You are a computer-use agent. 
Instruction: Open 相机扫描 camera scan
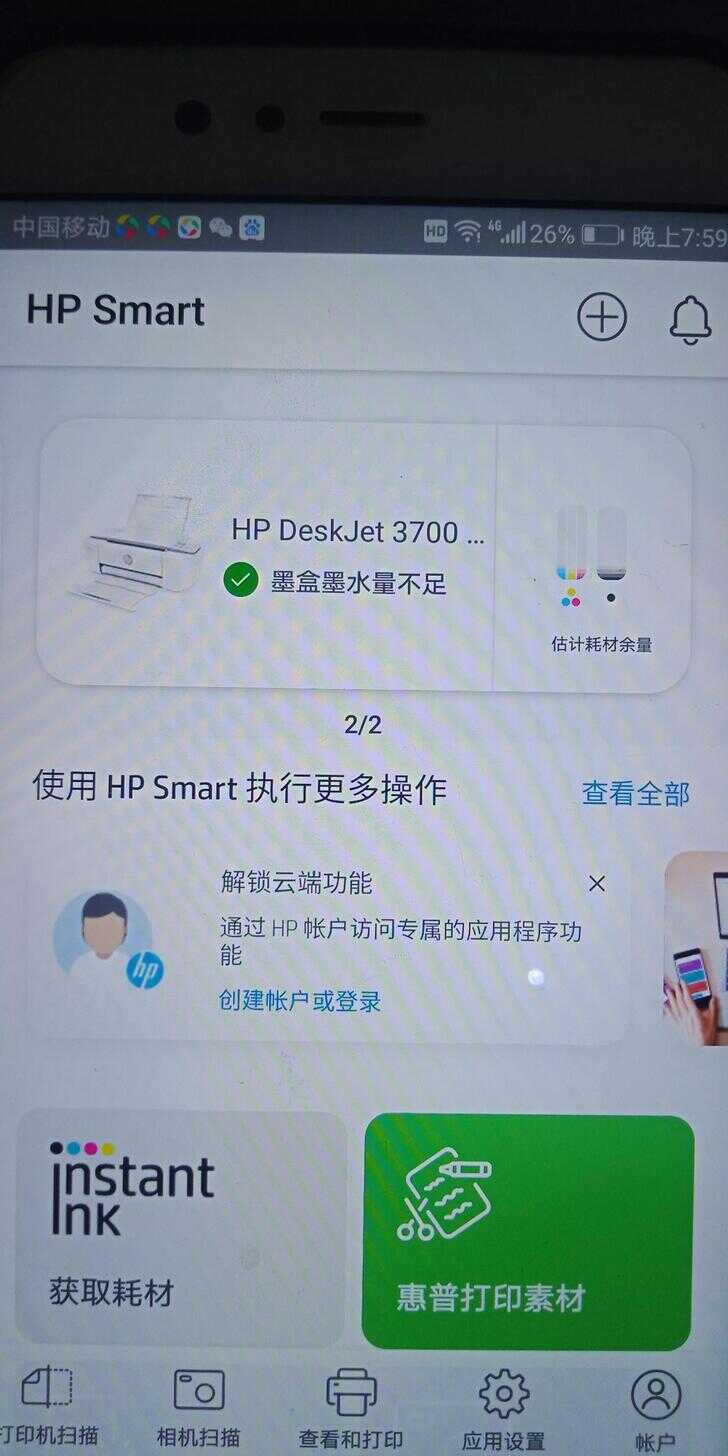pos(199,1405)
